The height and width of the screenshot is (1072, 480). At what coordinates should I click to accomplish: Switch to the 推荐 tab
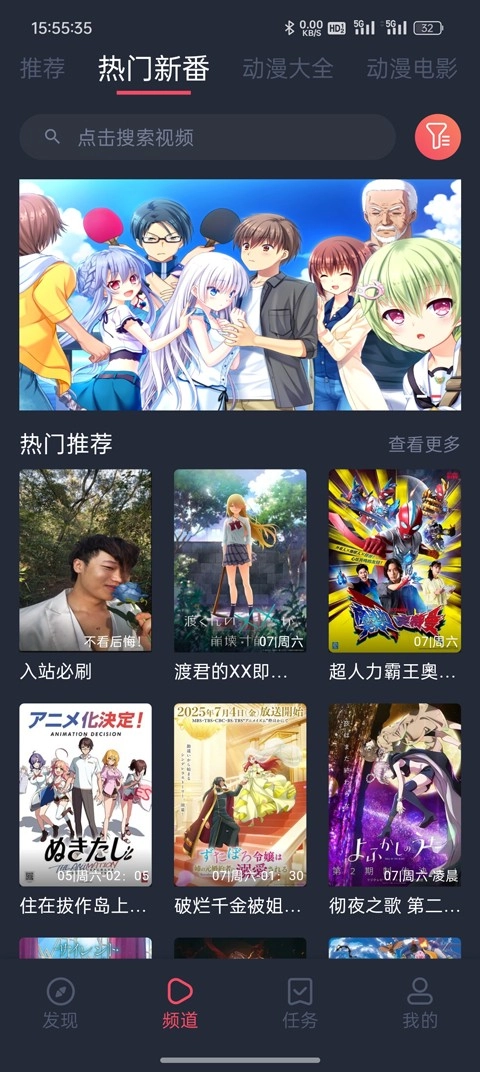[x=42, y=69]
